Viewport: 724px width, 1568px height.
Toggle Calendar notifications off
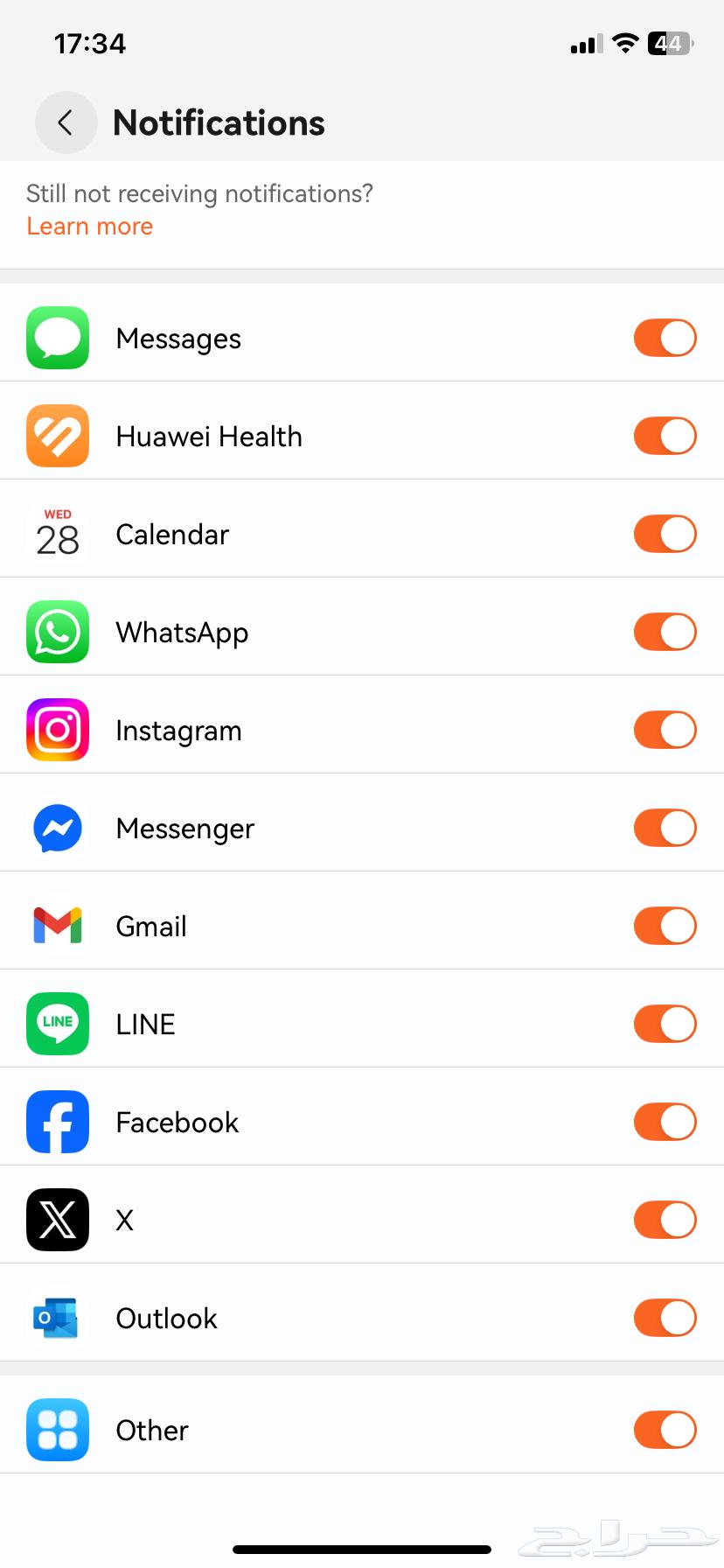click(x=665, y=534)
